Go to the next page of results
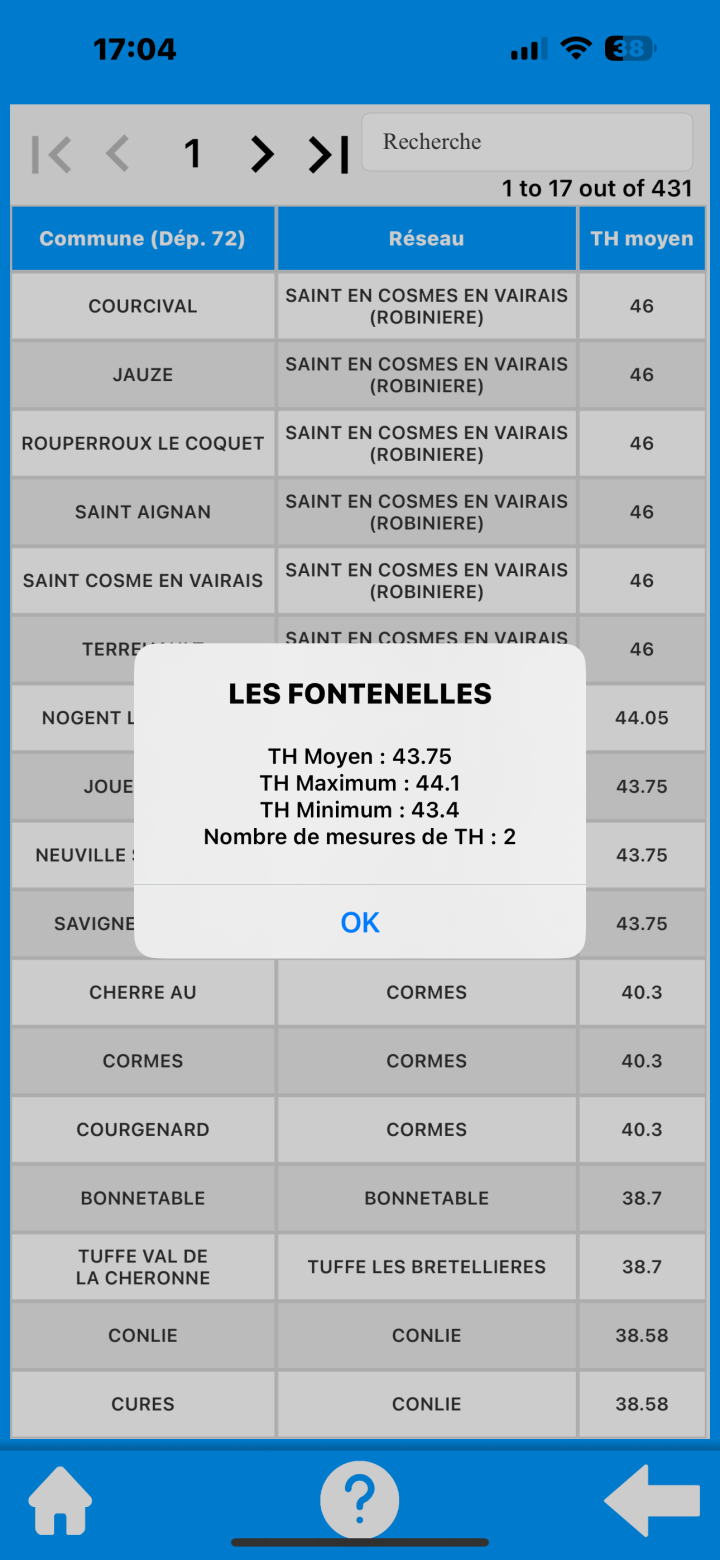This screenshot has width=720, height=1560. (x=261, y=154)
